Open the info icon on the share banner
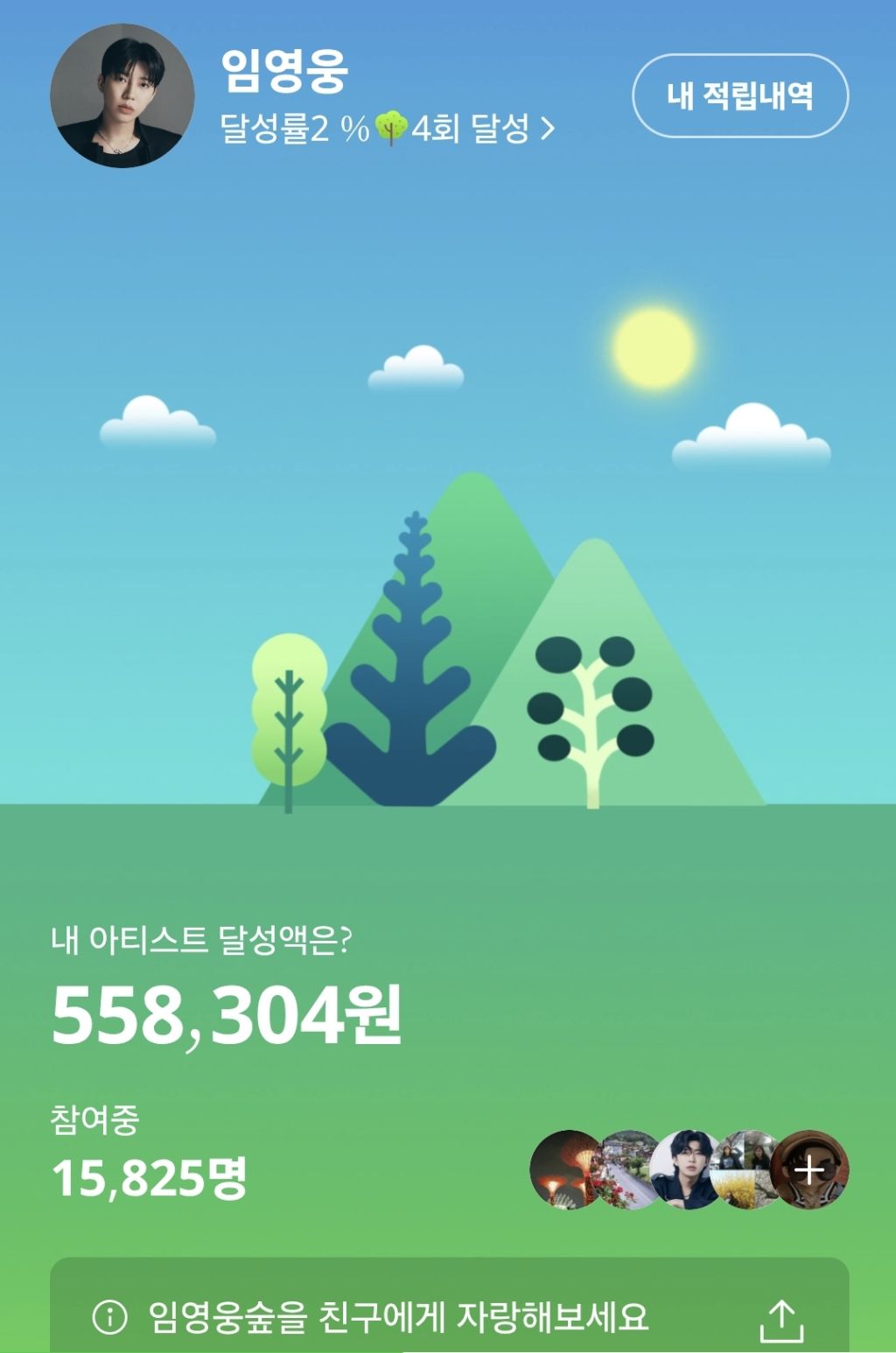 (x=109, y=1316)
